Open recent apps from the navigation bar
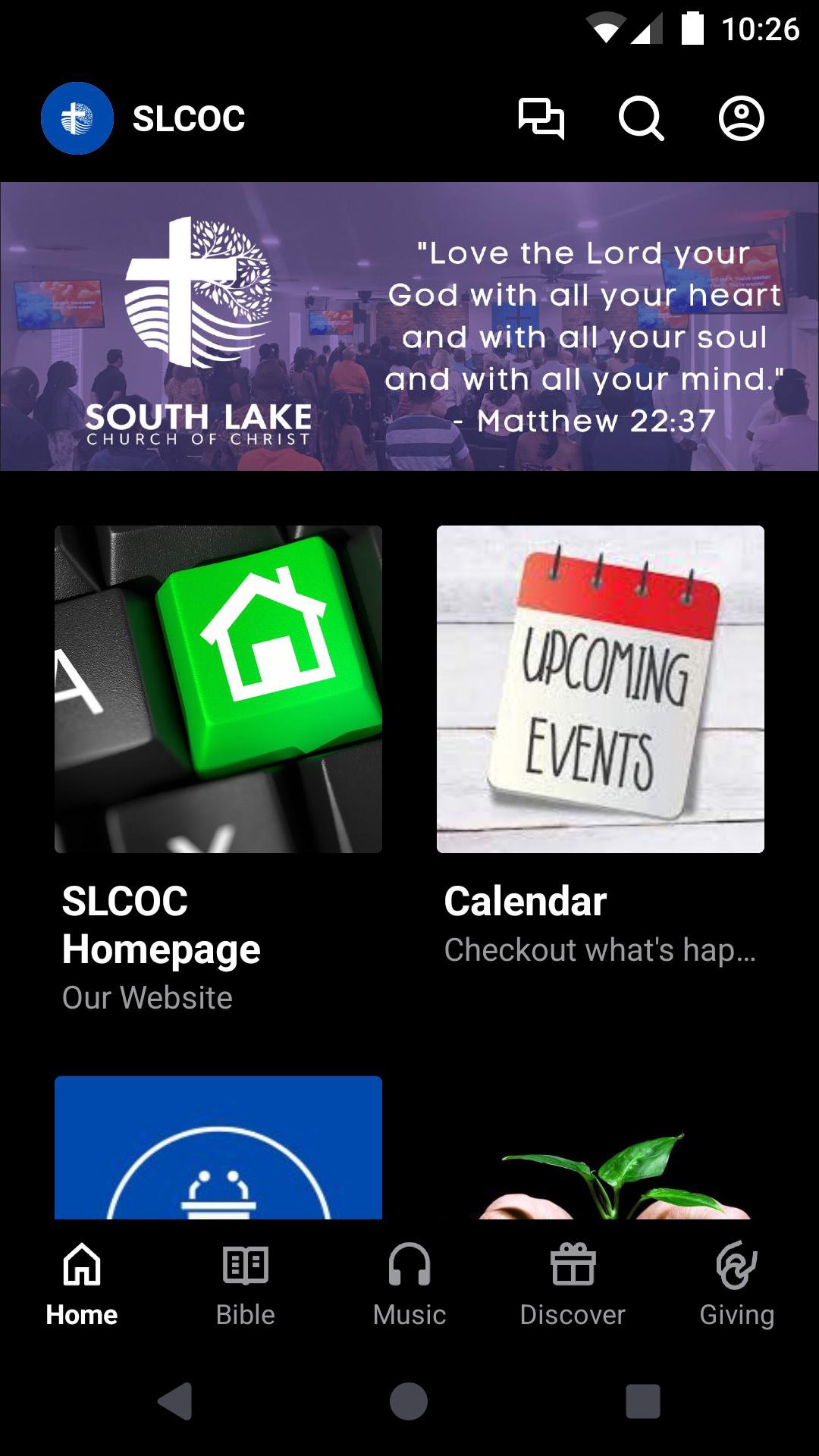Viewport: 819px width, 1456px height. (x=642, y=1401)
